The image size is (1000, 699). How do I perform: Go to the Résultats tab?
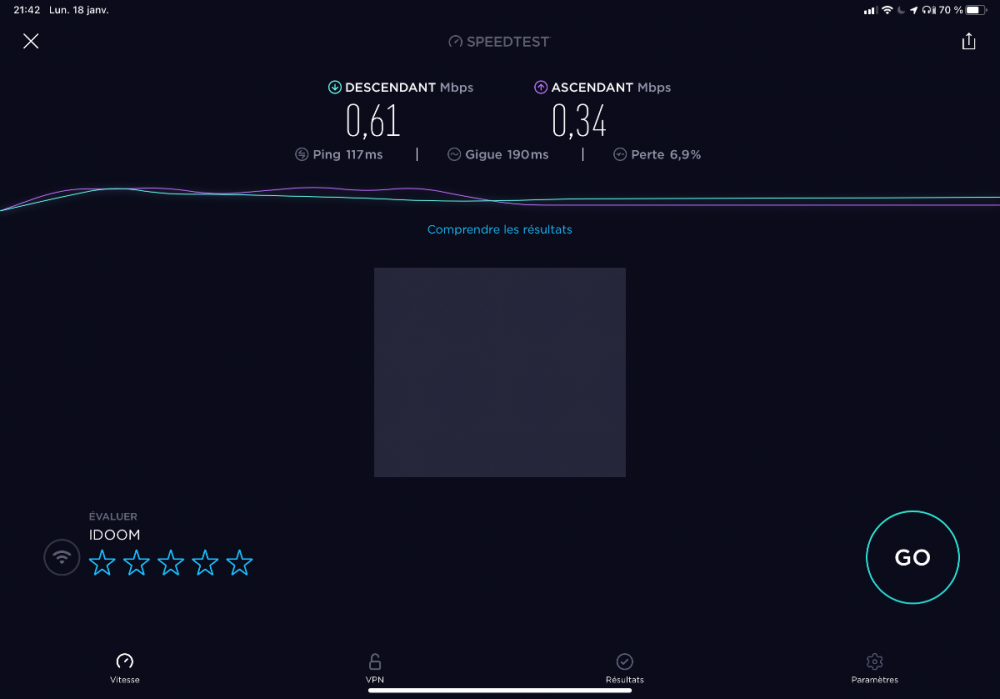point(624,668)
